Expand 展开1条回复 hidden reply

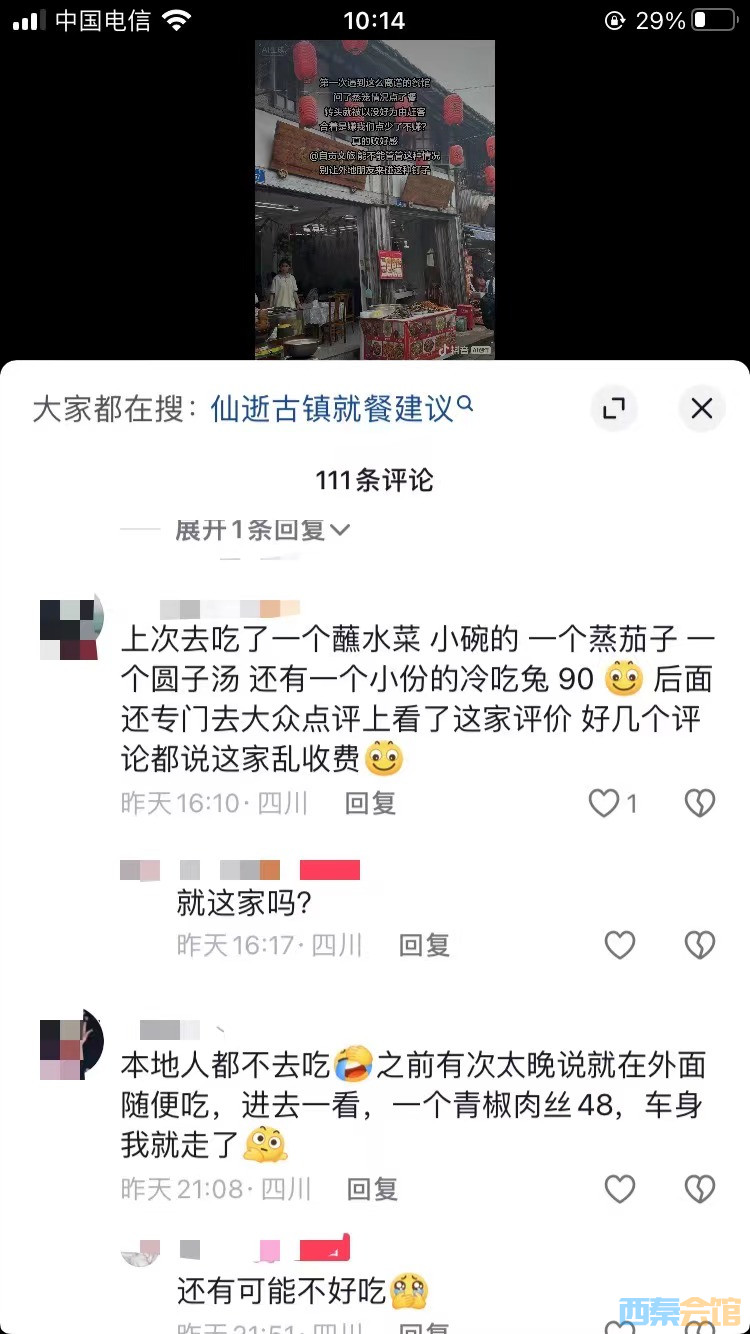coord(262,530)
